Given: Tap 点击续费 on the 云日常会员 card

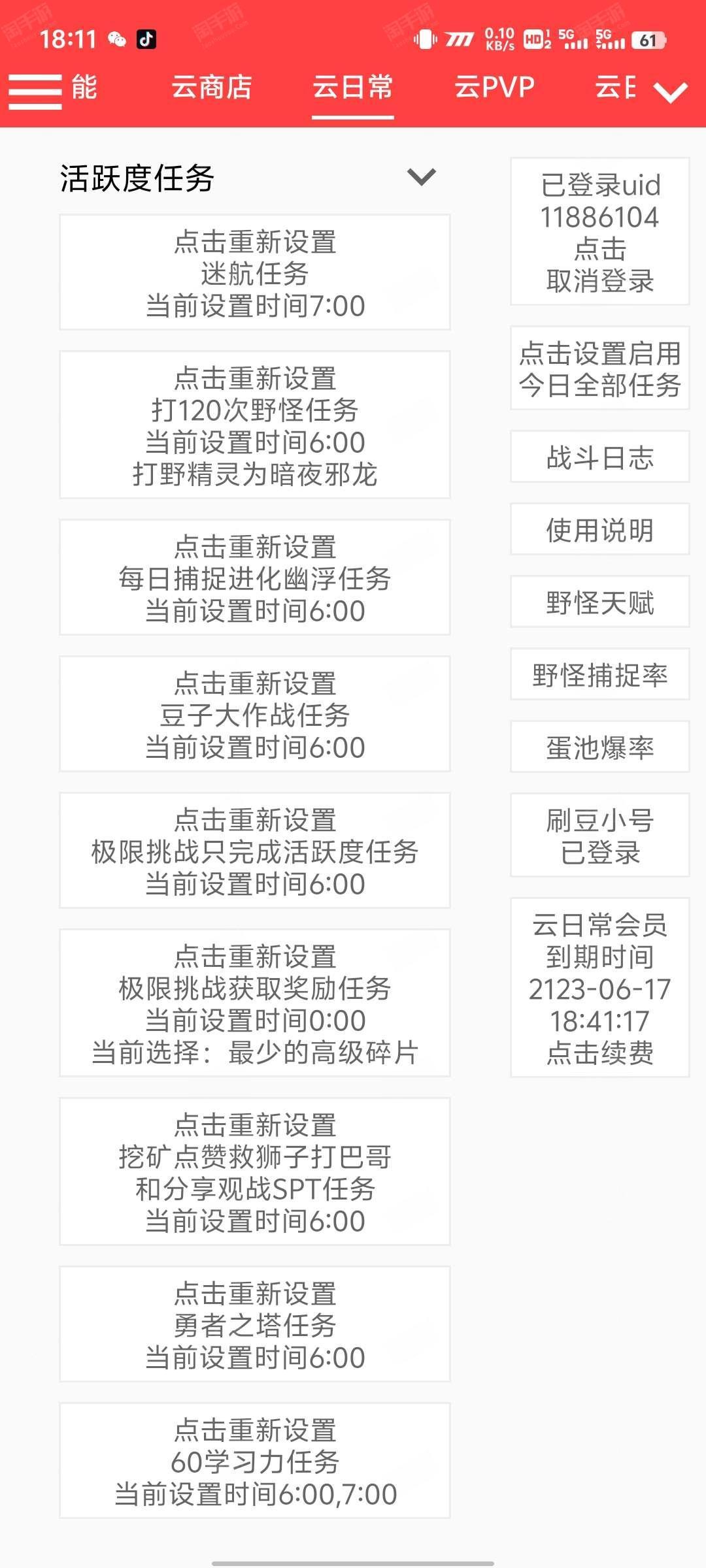Looking at the screenshot, I should (x=600, y=1053).
